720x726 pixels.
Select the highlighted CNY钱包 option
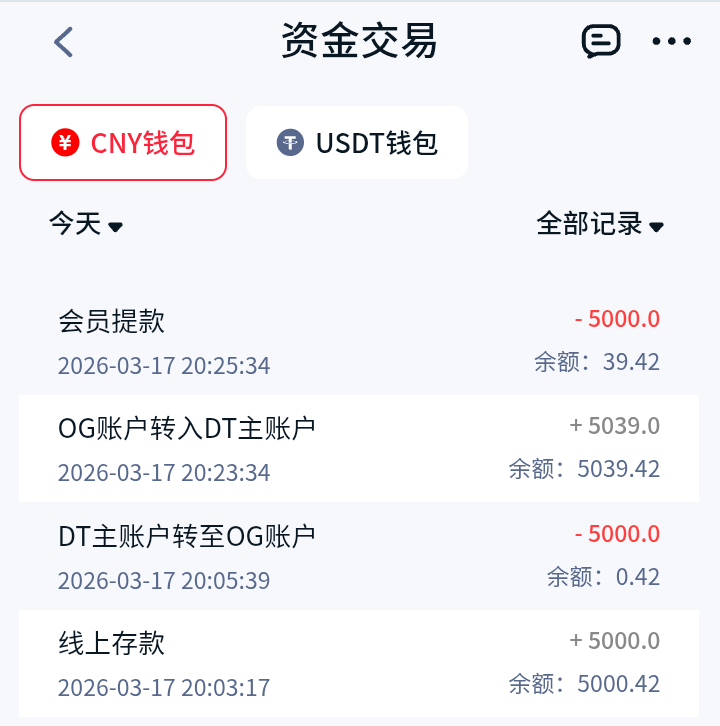pyautogui.click(x=122, y=142)
